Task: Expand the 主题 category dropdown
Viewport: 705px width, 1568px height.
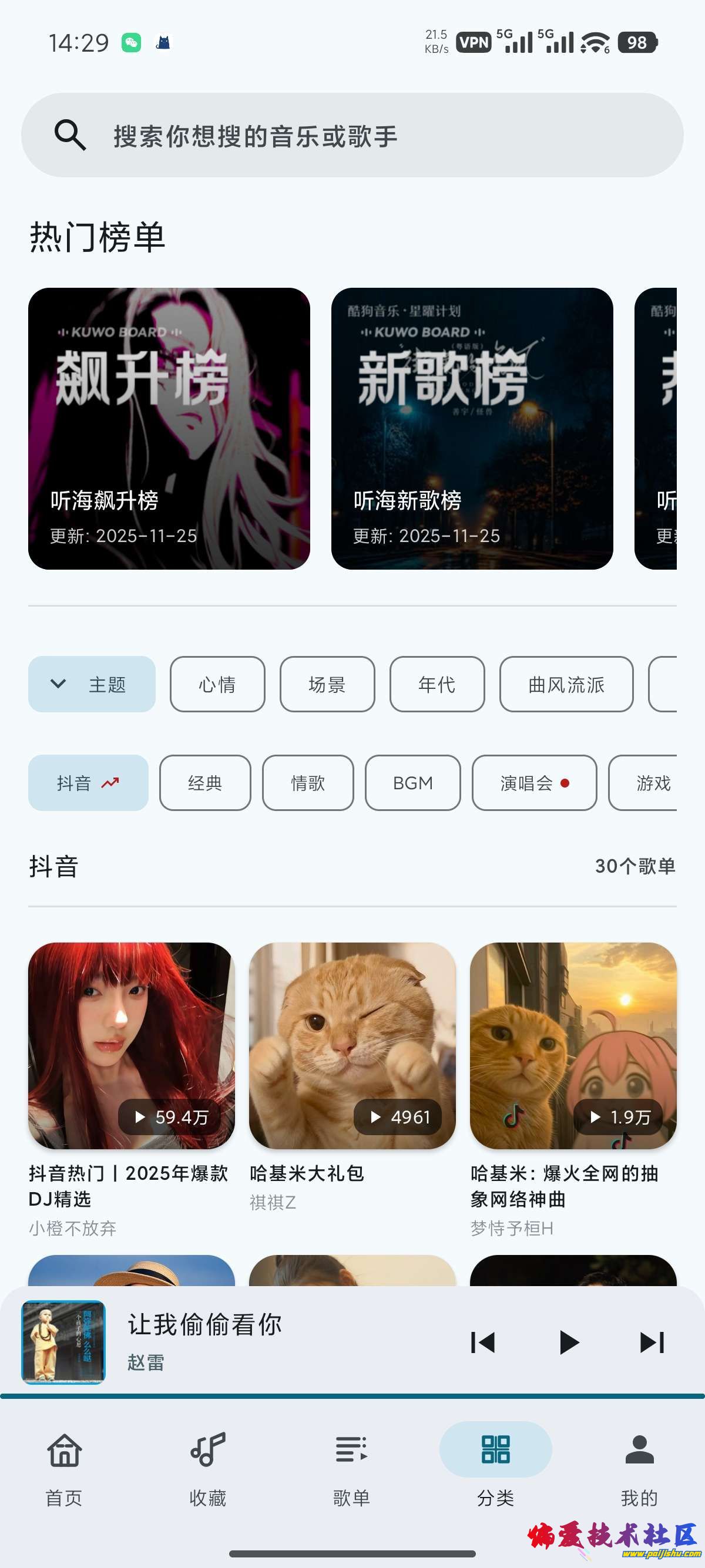Action: [92, 684]
